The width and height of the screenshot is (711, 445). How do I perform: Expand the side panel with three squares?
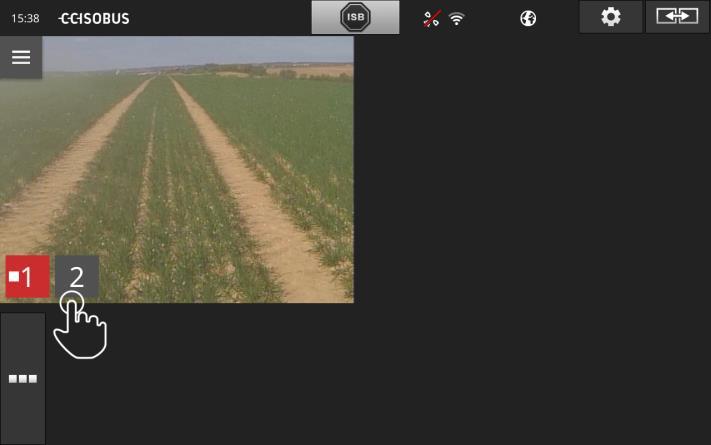point(22,379)
